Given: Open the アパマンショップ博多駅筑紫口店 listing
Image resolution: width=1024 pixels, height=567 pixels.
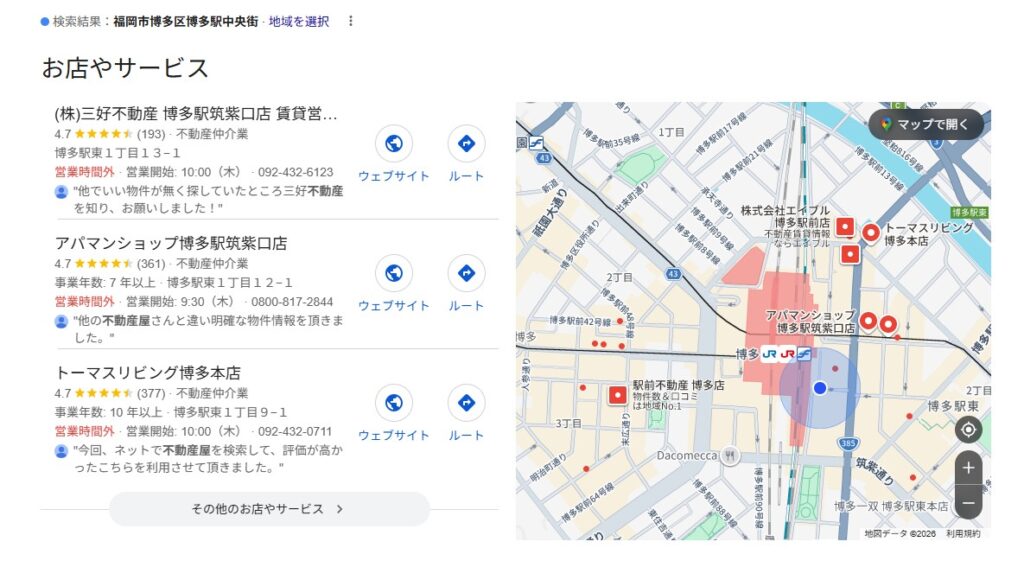Looking at the screenshot, I should click(171, 243).
